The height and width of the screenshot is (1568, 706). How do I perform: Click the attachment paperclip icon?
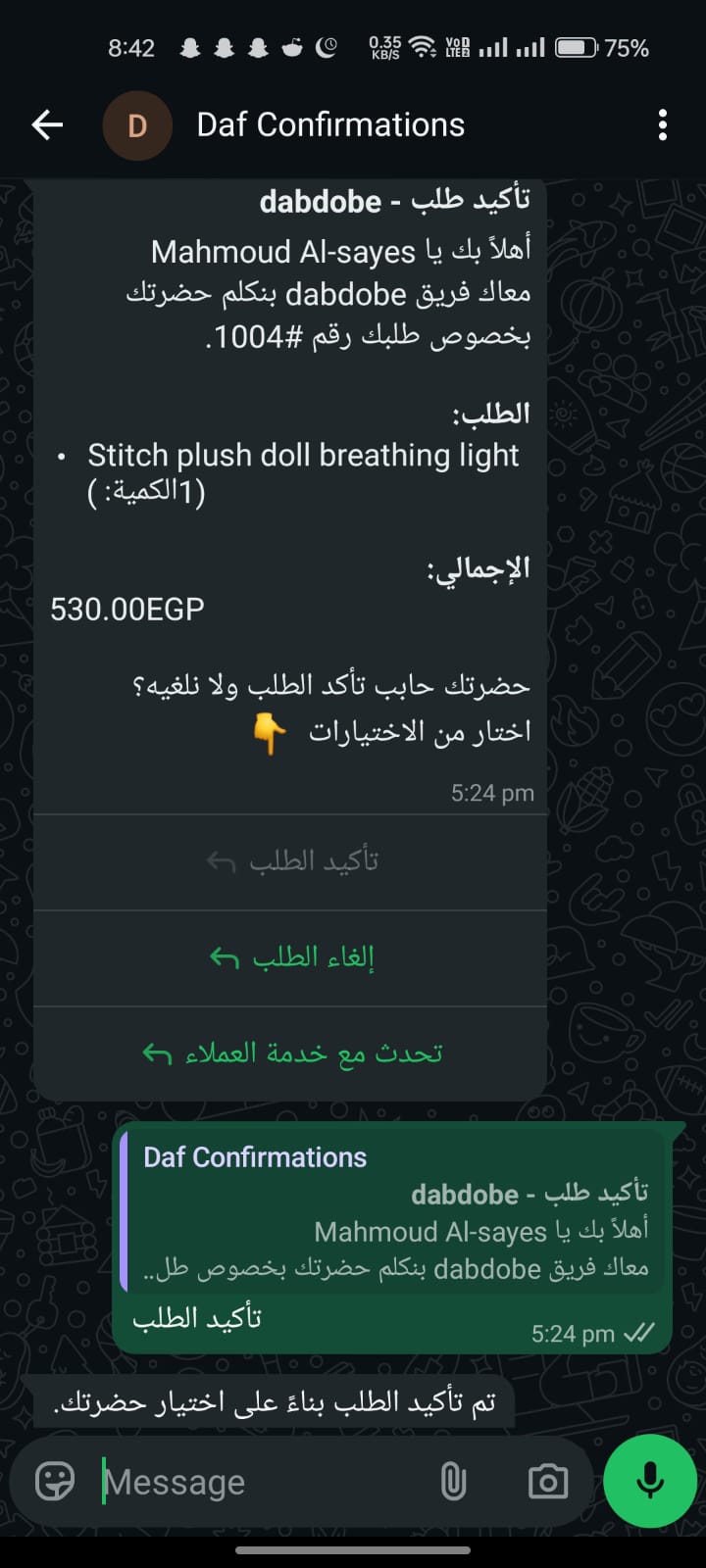[x=453, y=1481]
